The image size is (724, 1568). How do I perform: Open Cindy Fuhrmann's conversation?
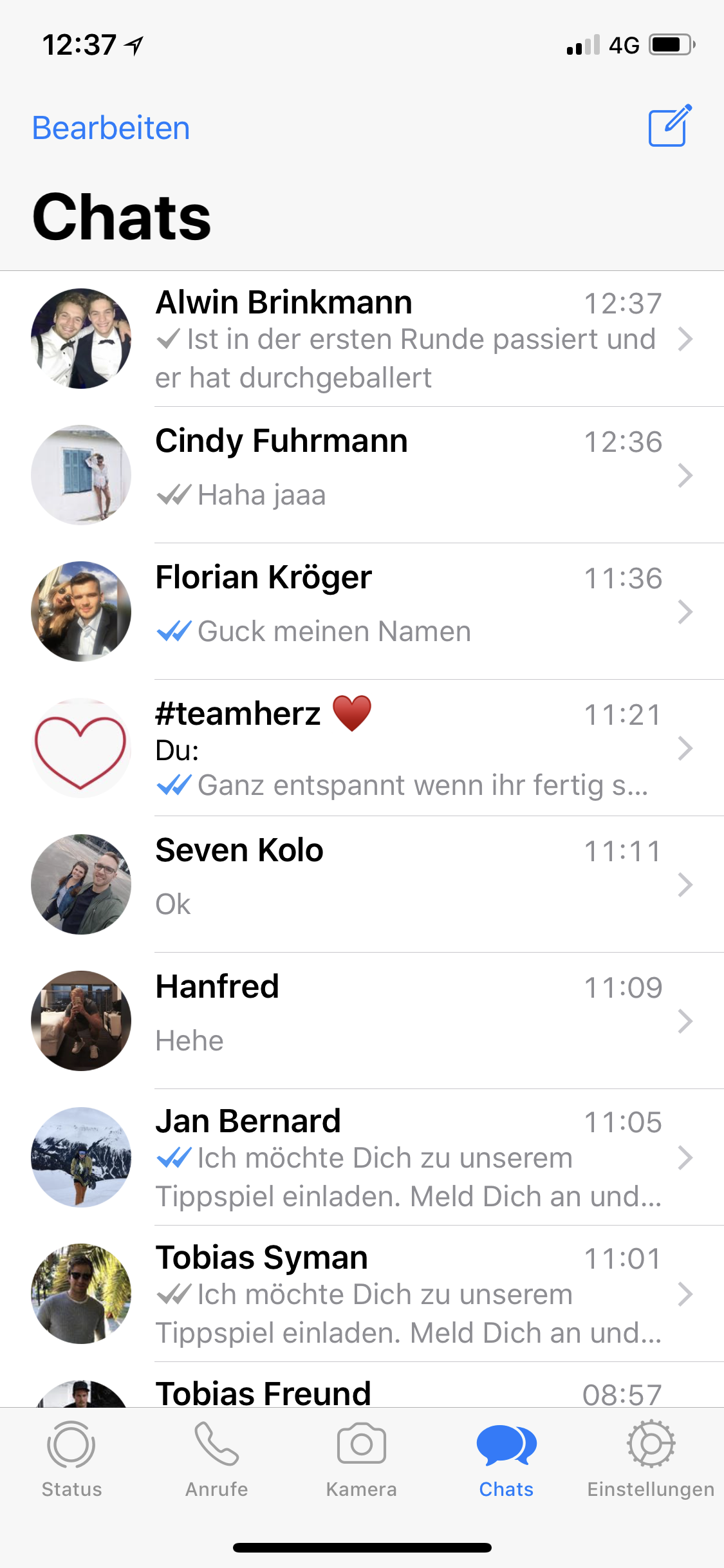pyautogui.click(x=362, y=476)
